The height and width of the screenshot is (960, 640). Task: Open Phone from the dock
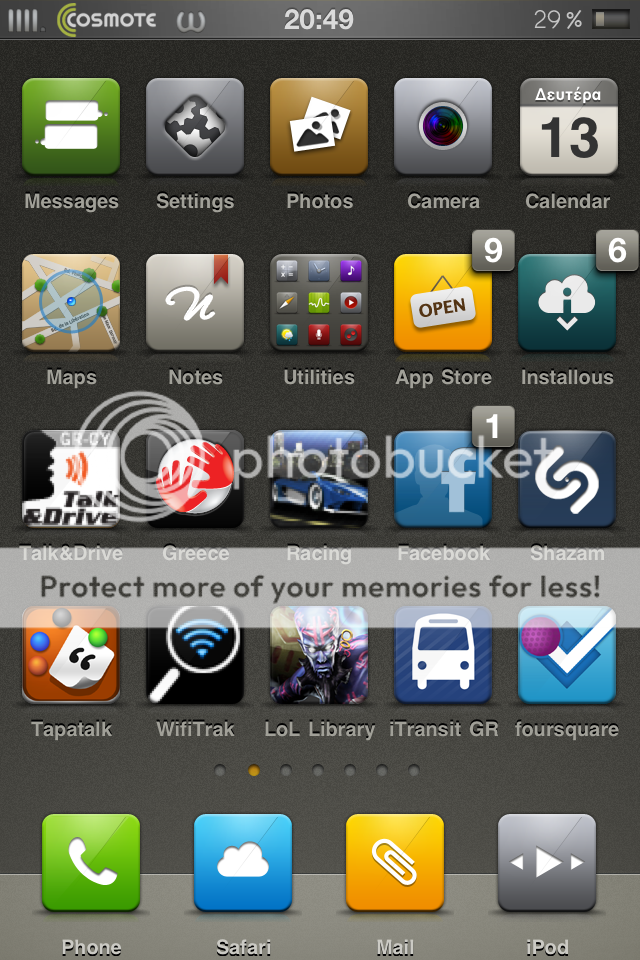pos(91,863)
